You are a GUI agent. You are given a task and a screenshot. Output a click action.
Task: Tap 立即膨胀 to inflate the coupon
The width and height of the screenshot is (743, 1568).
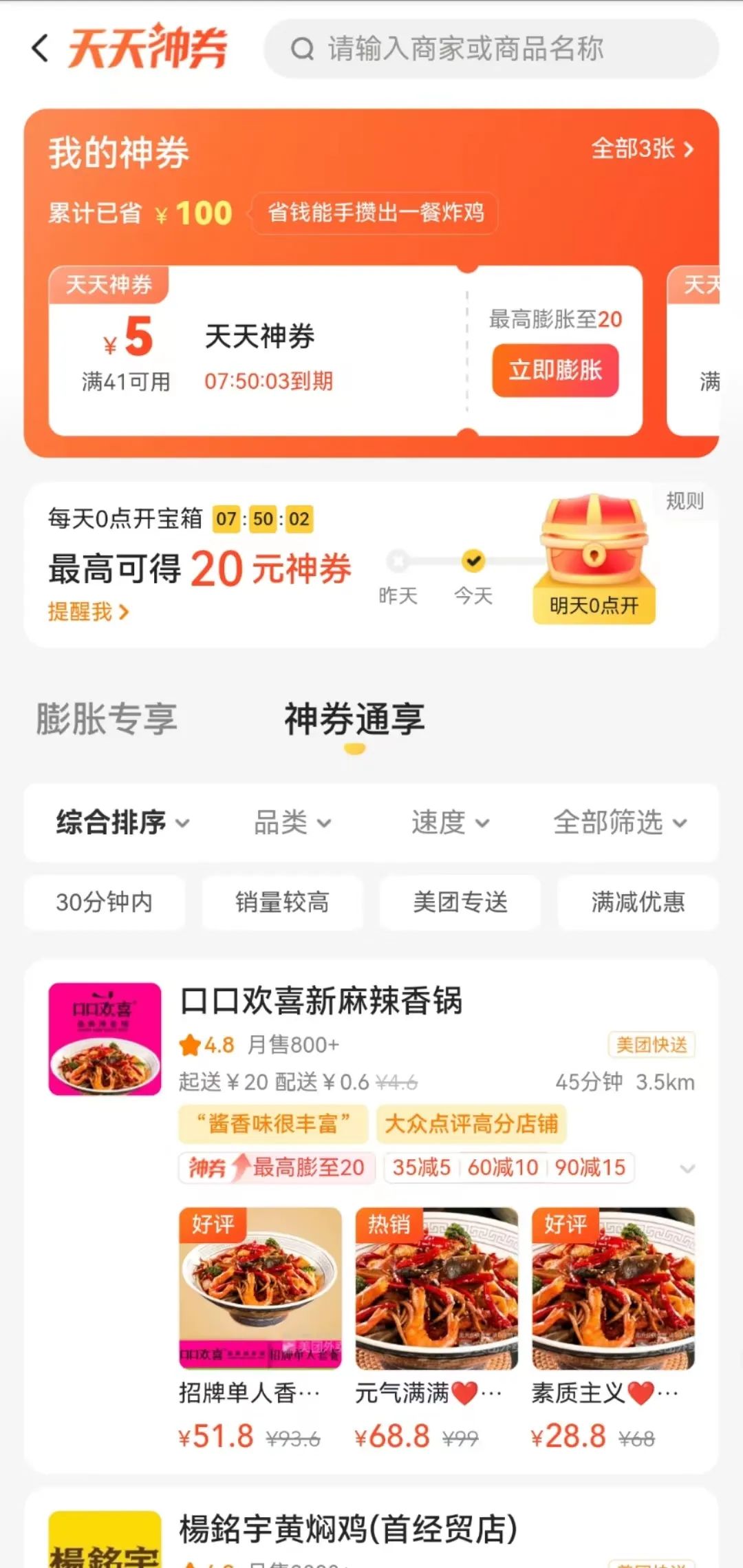tap(555, 370)
